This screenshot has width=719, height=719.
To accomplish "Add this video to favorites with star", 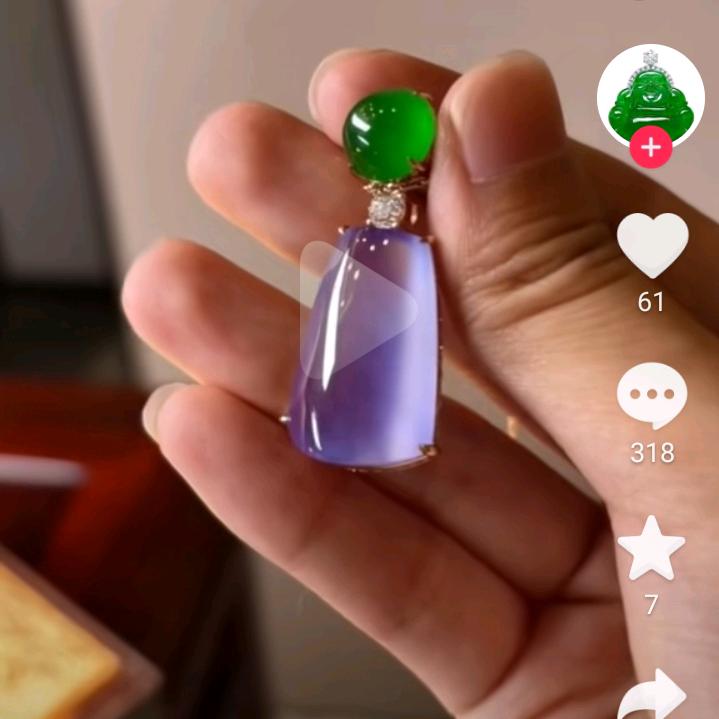I will pyautogui.click(x=651, y=549).
